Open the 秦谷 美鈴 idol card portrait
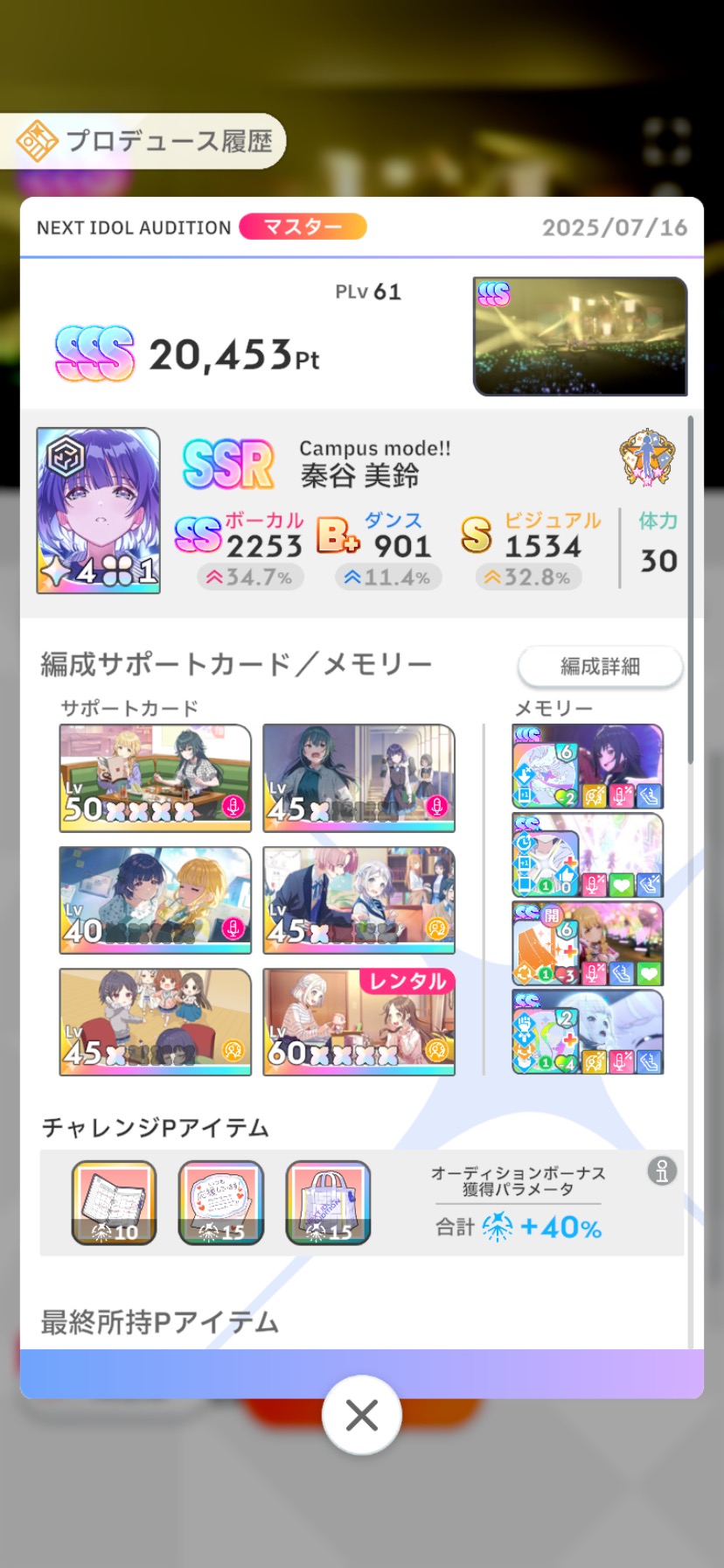This screenshot has width=724, height=1568. pos(98,511)
